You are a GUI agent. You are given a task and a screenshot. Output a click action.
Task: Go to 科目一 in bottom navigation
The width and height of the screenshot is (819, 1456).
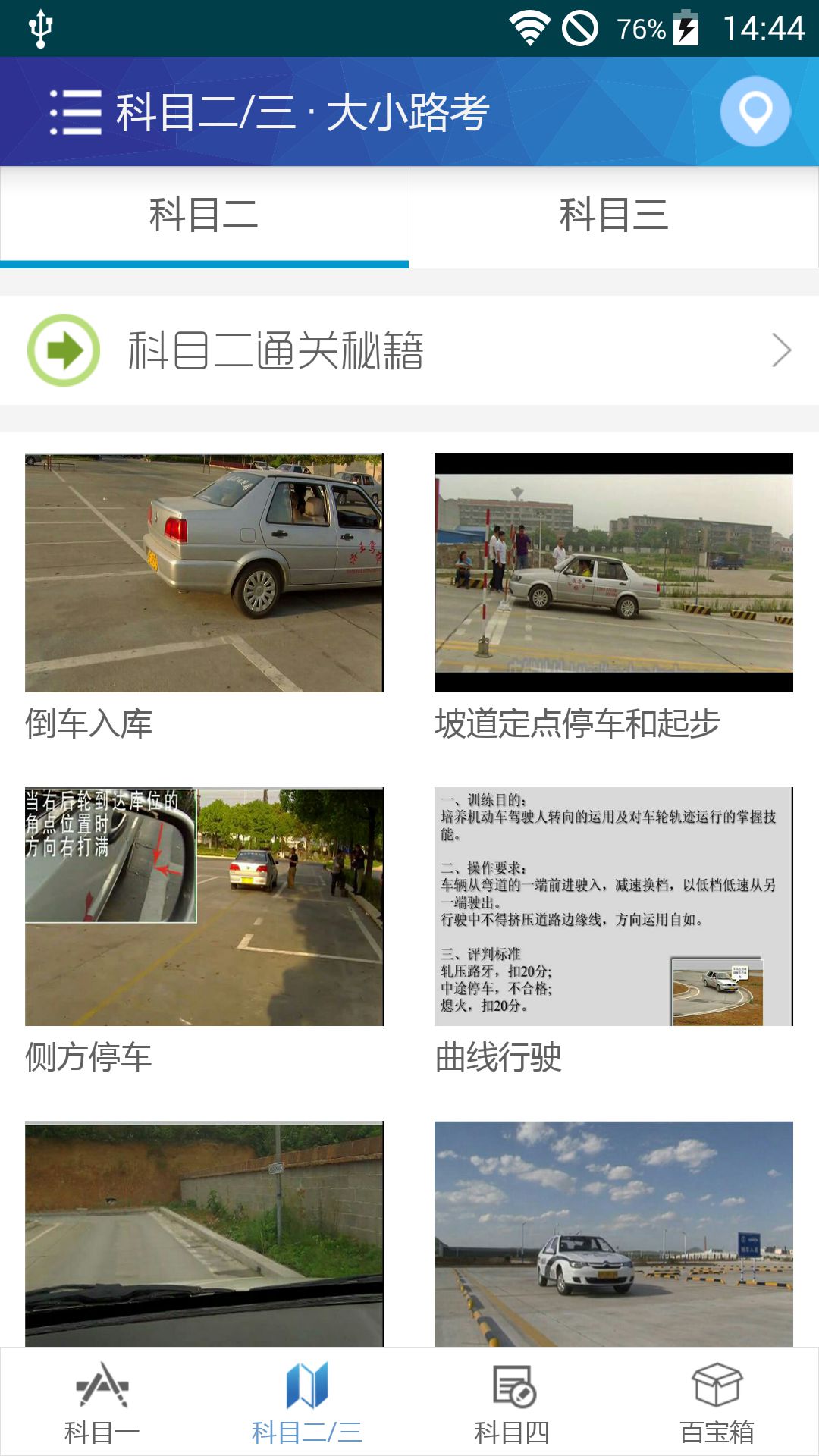click(102, 1403)
